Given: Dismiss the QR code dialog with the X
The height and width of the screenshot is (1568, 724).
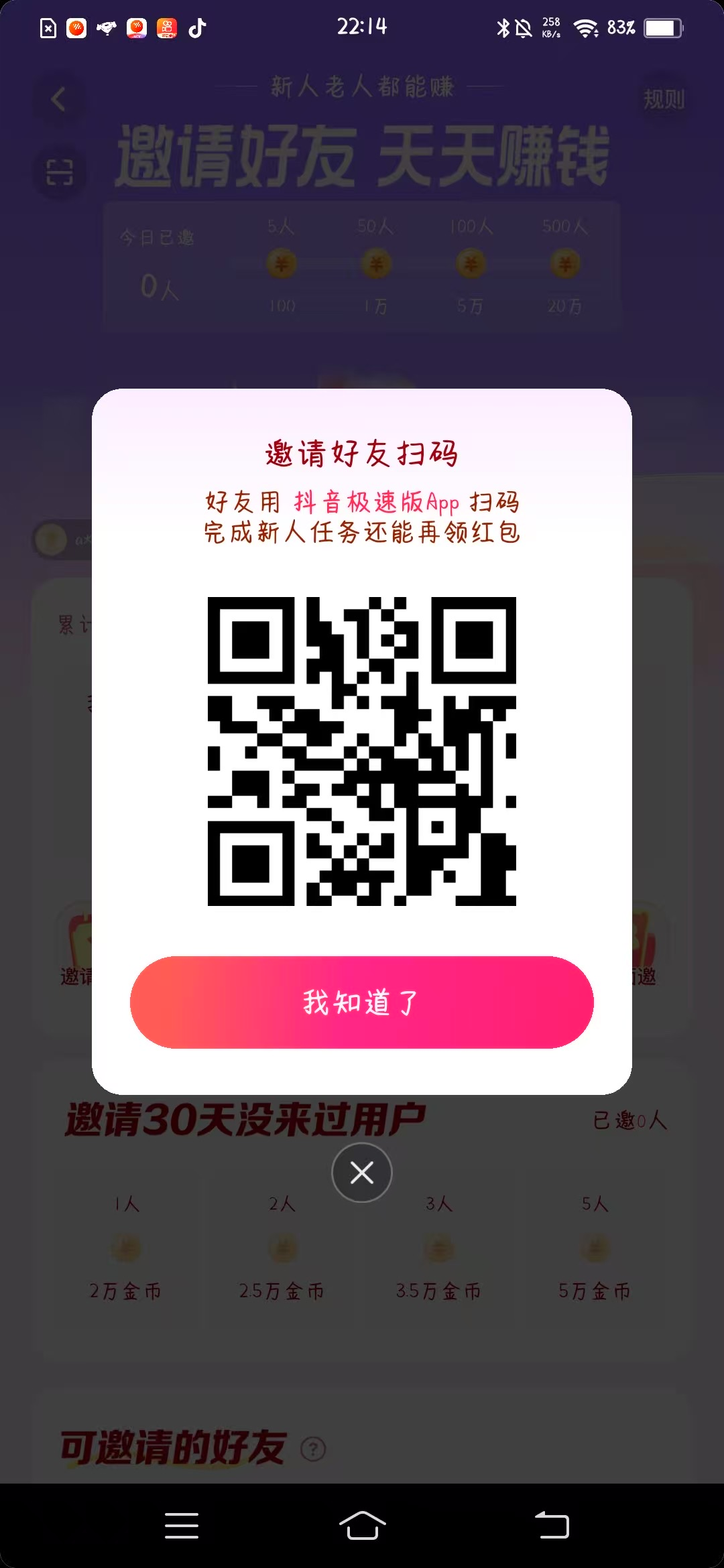Looking at the screenshot, I should coord(362,1173).
